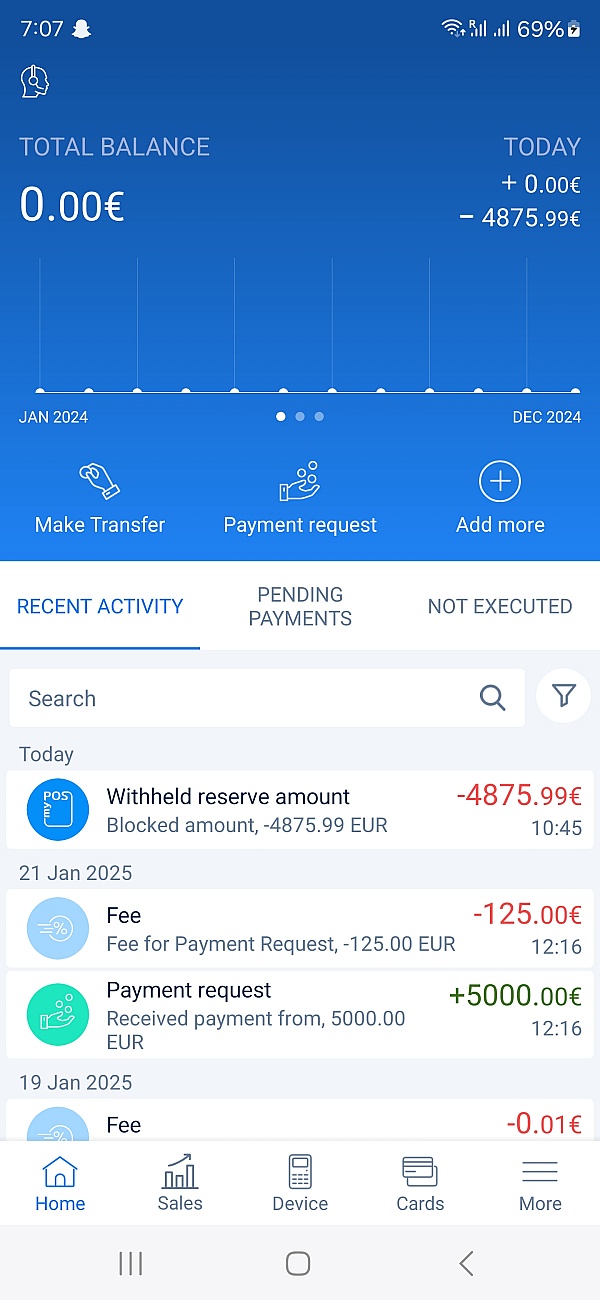Open the 5000.00 EUR Payment request entry

tap(300, 1014)
